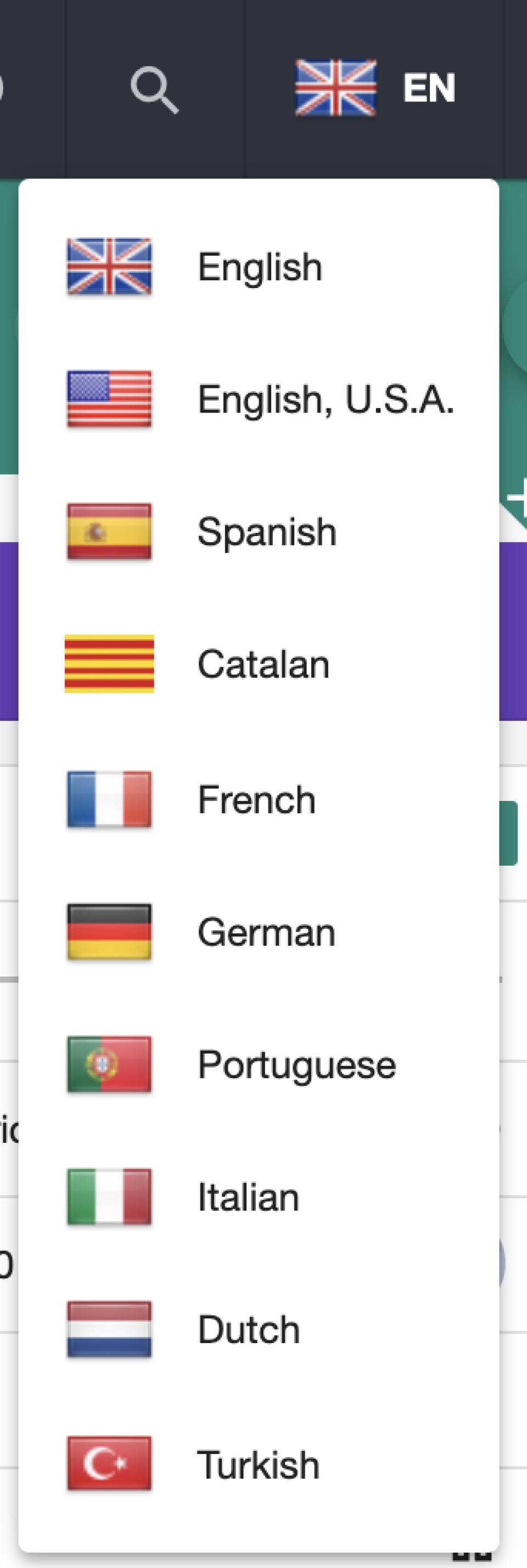Collapse the EN language selector
The width and height of the screenshot is (527, 1568).
[374, 88]
